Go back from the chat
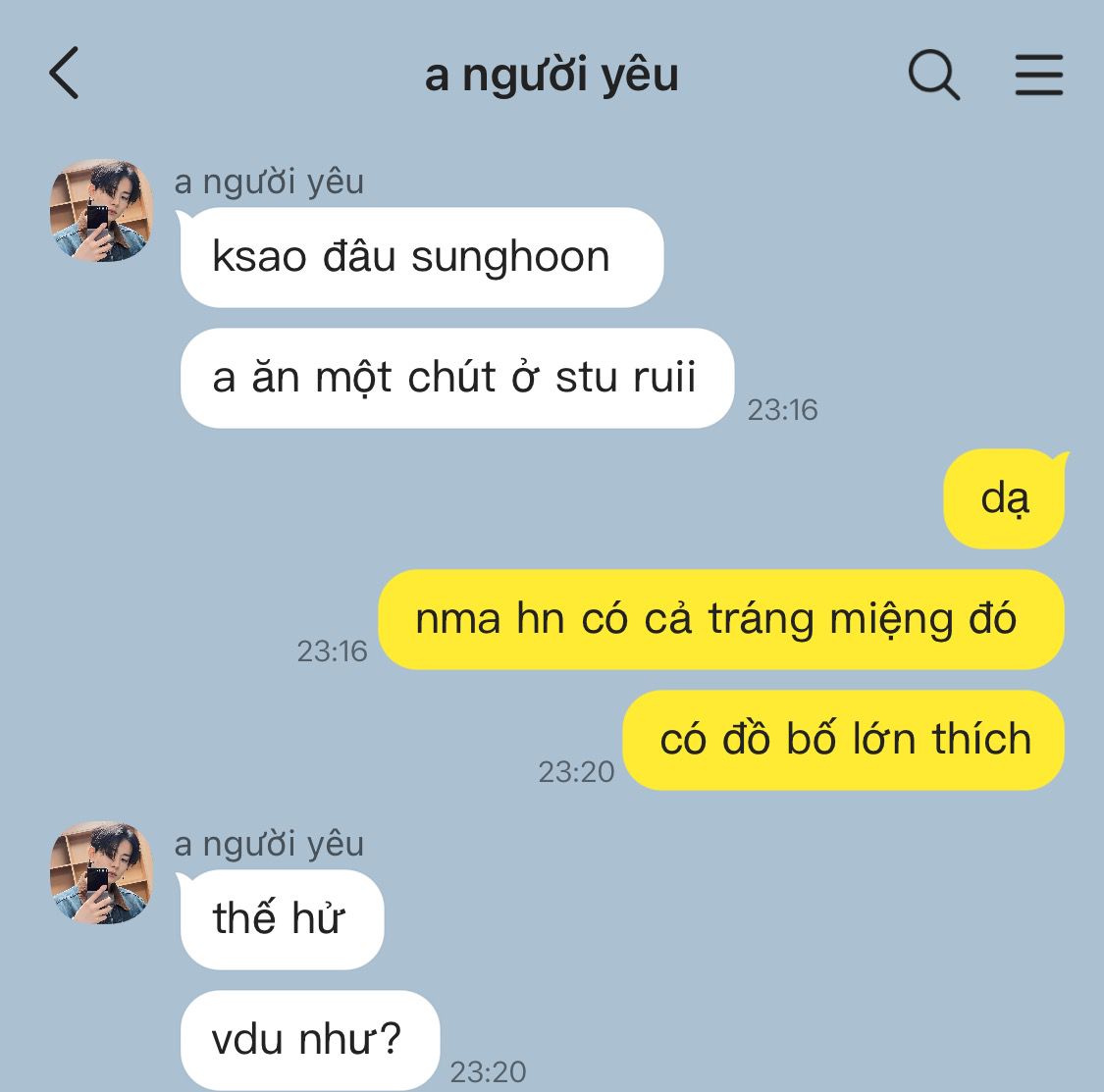Image resolution: width=1104 pixels, height=1092 pixels. pos(64,74)
